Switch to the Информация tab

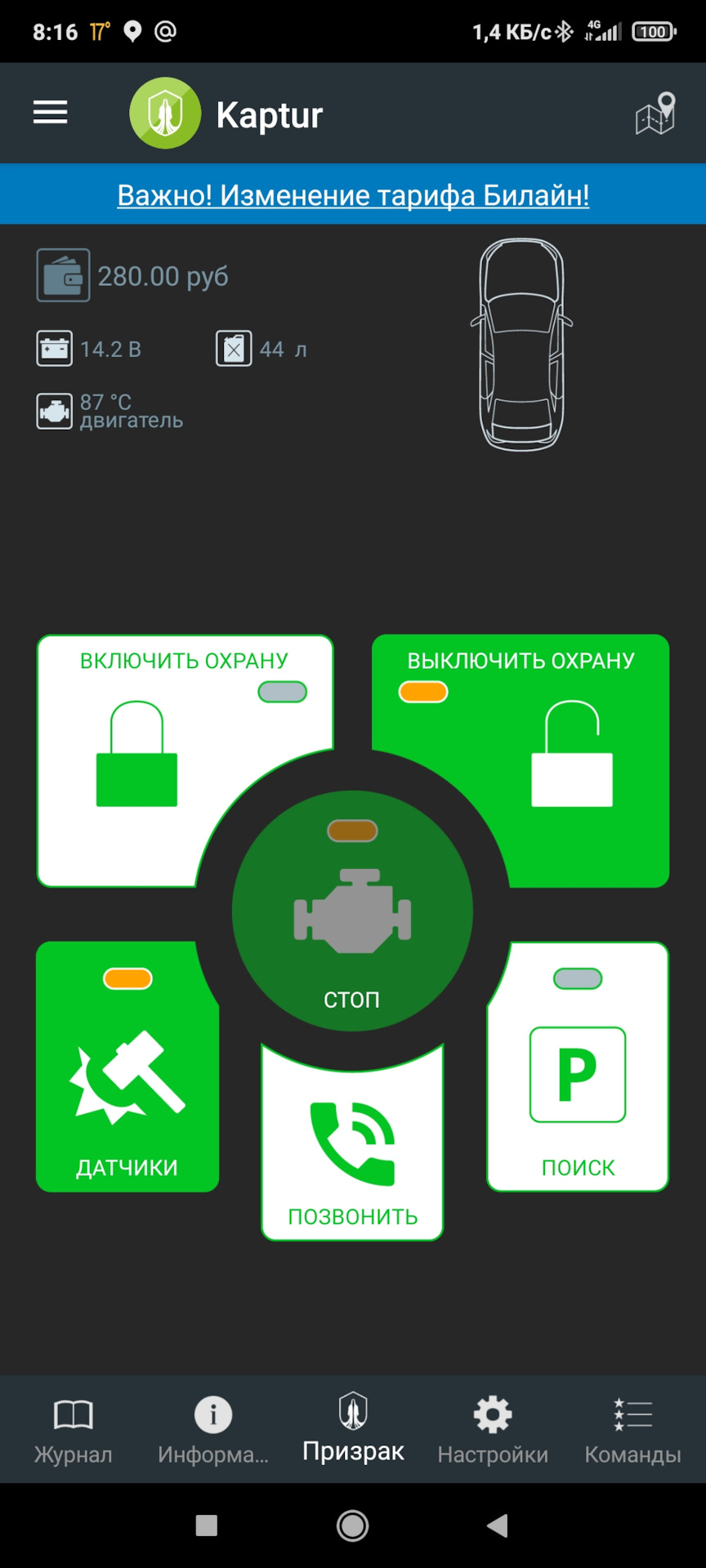(x=212, y=1431)
